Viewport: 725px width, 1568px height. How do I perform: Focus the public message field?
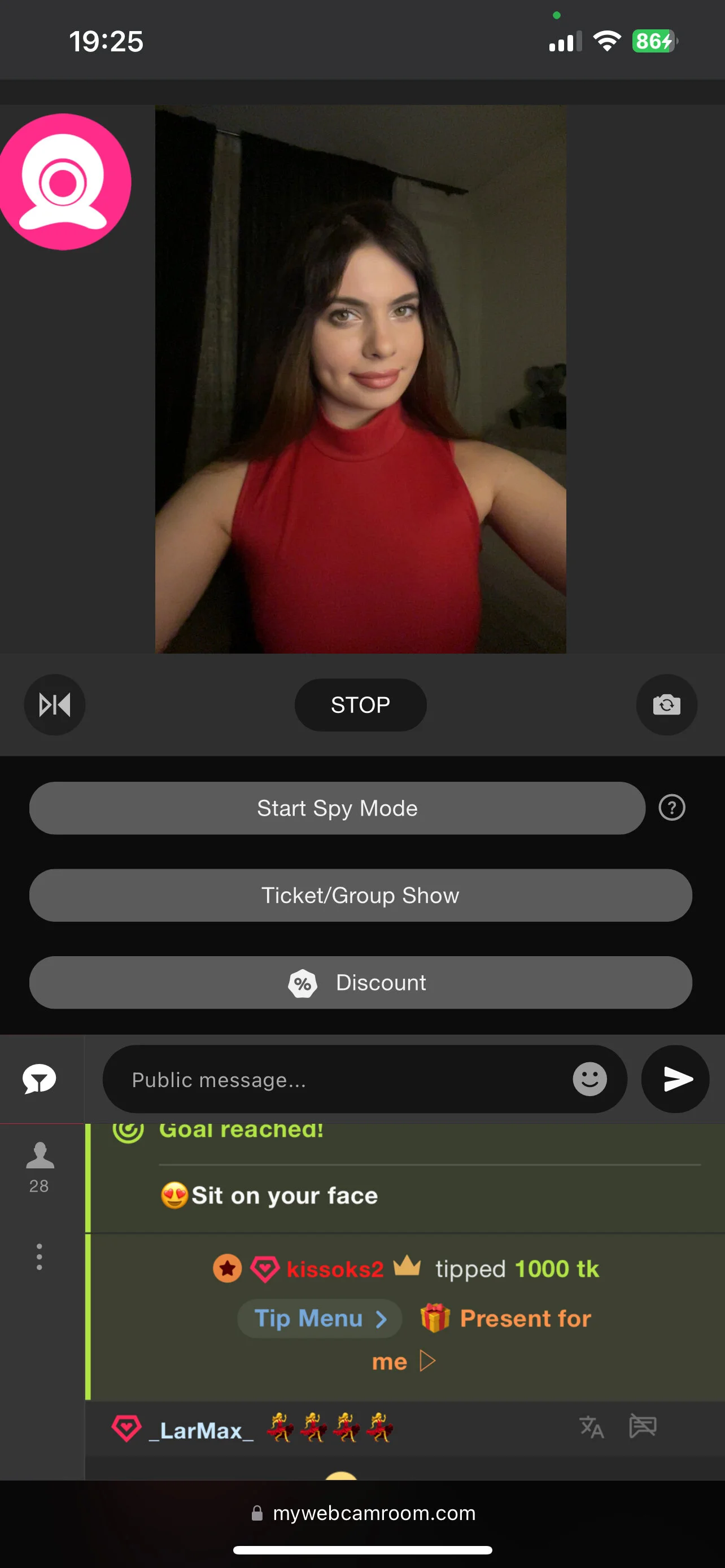pos(335,1080)
